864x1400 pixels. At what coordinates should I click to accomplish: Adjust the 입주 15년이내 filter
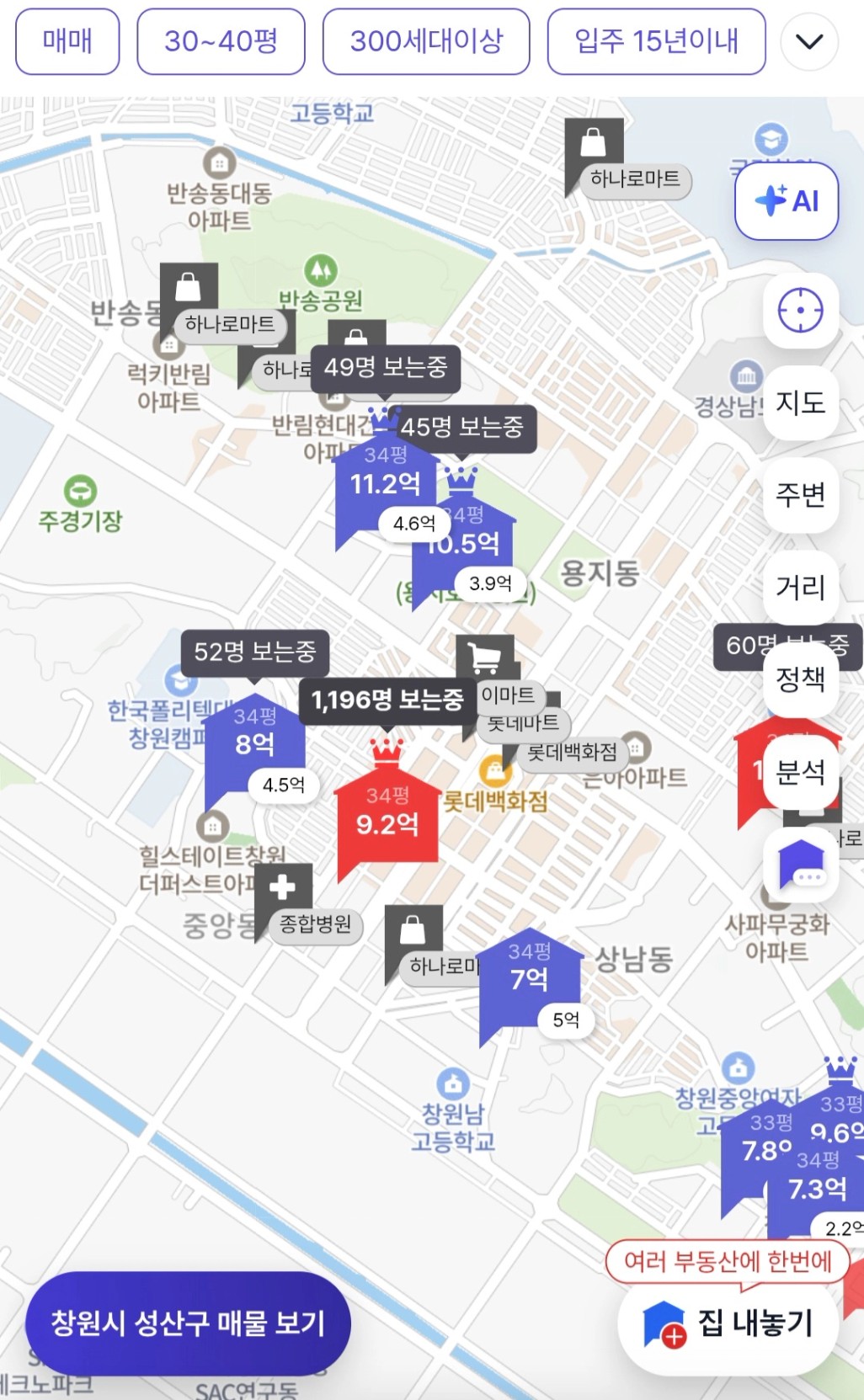[656, 41]
